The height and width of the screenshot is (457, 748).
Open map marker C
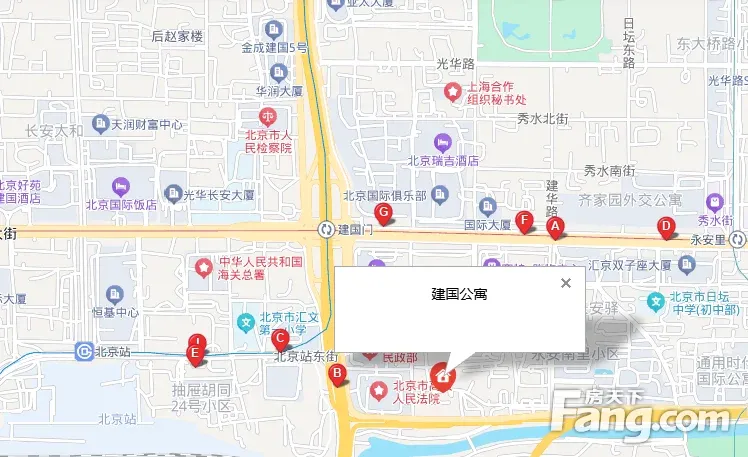coord(280,341)
